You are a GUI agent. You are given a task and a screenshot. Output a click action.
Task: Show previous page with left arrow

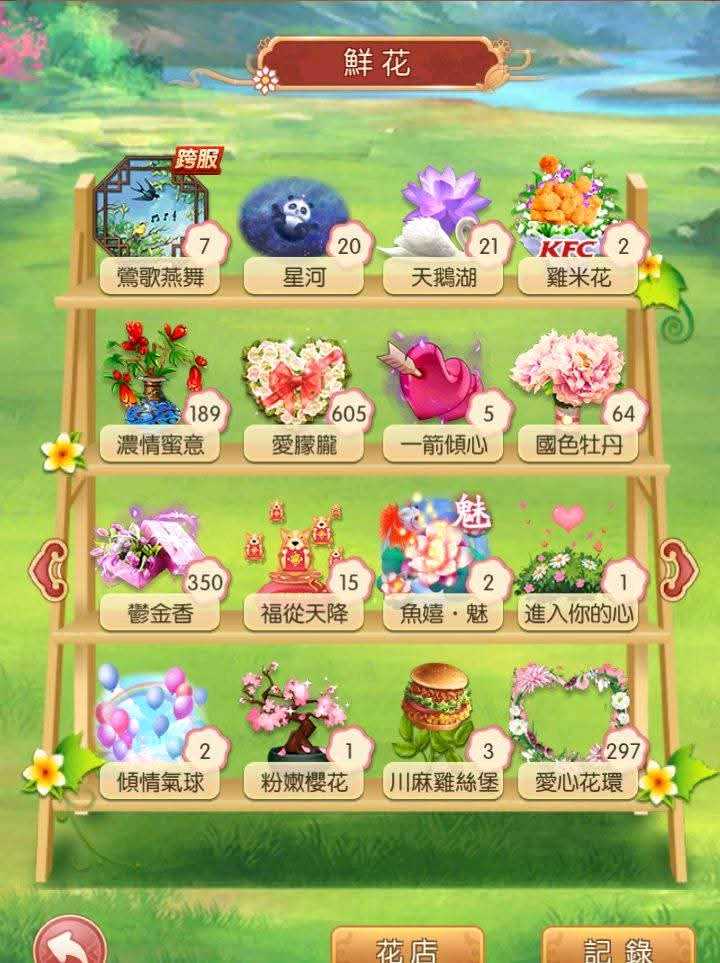[x=47, y=569]
